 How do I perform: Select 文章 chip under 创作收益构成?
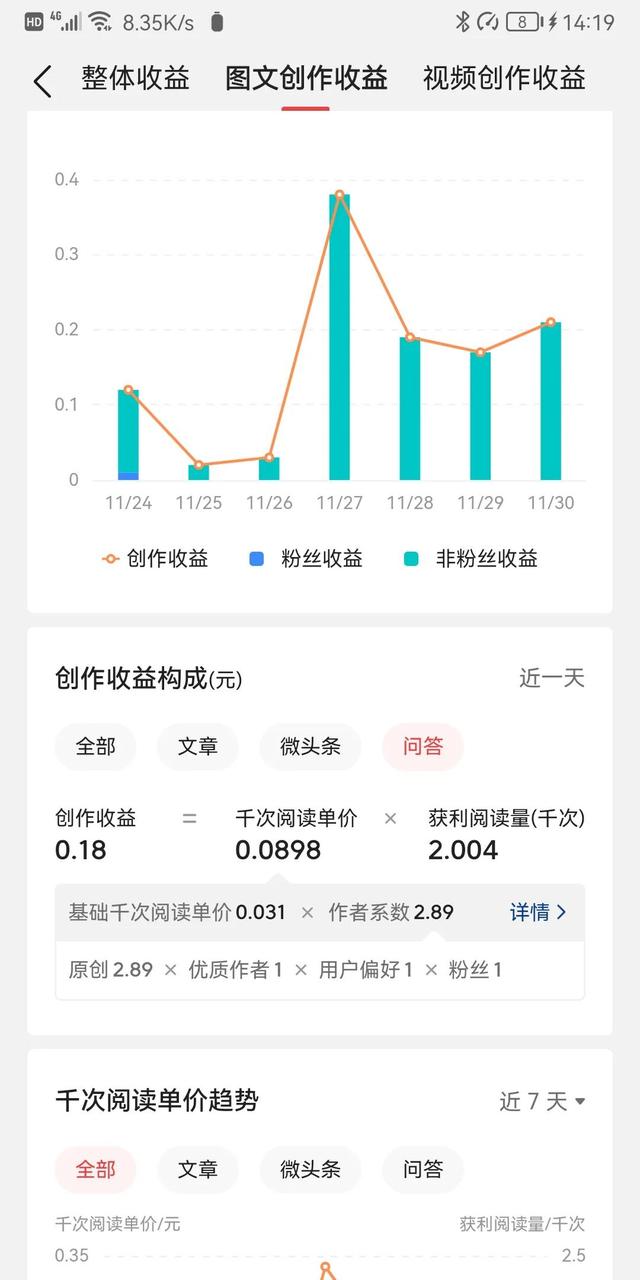(x=198, y=746)
